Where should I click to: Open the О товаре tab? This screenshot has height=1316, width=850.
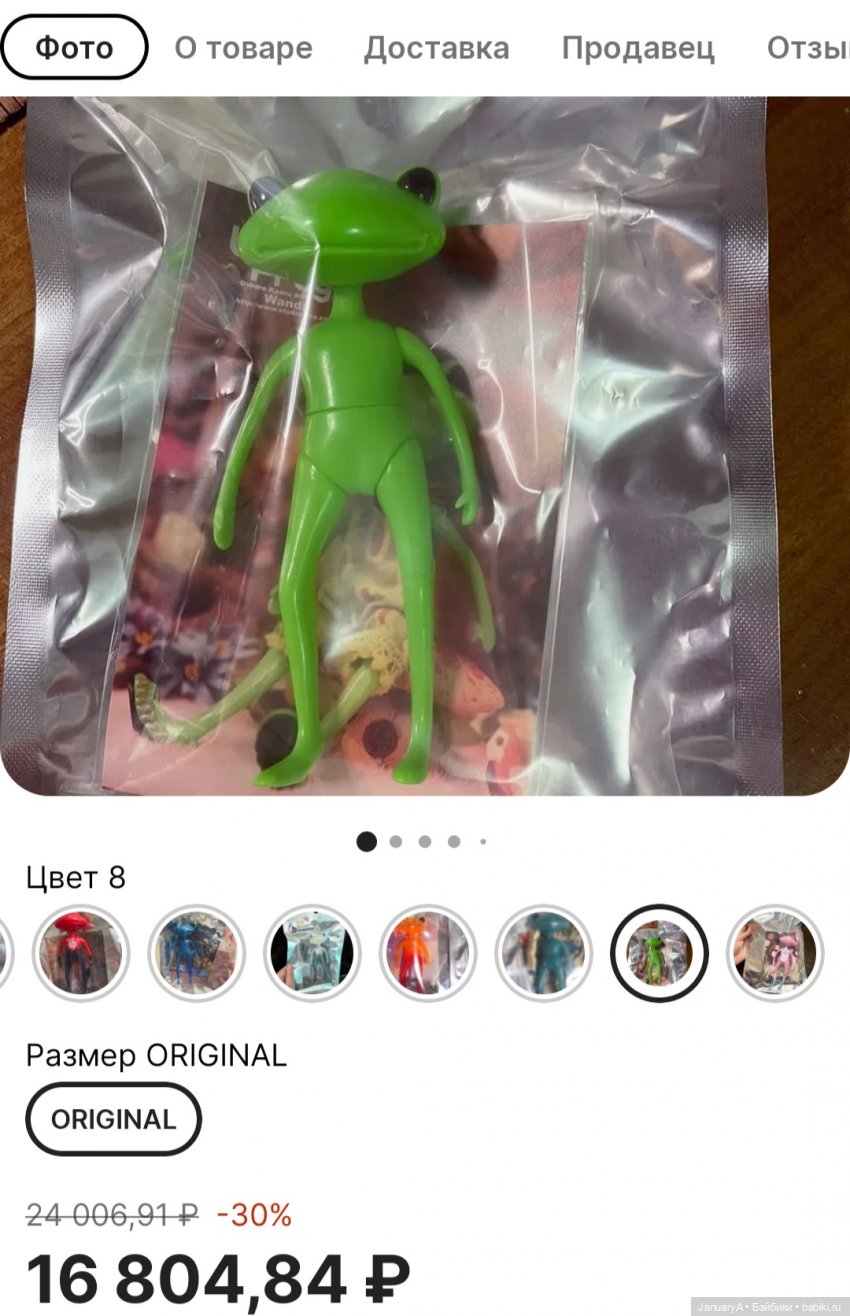[x=243, y=48]
